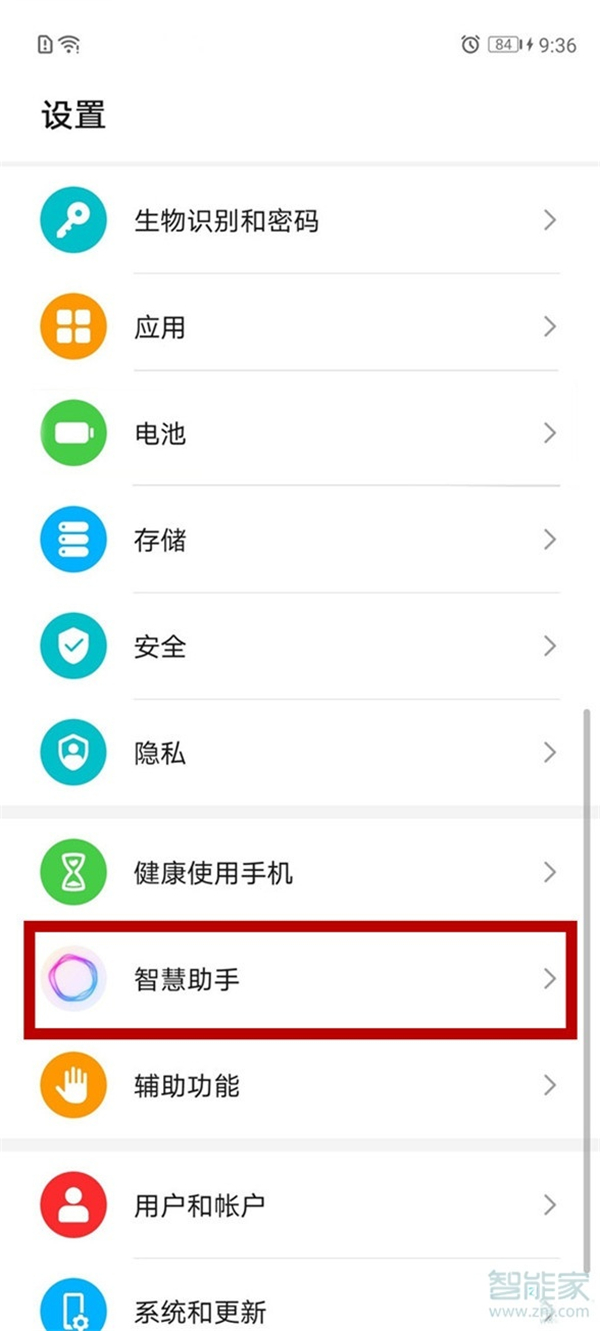Open the 应用 settings row

click(300, 327)
